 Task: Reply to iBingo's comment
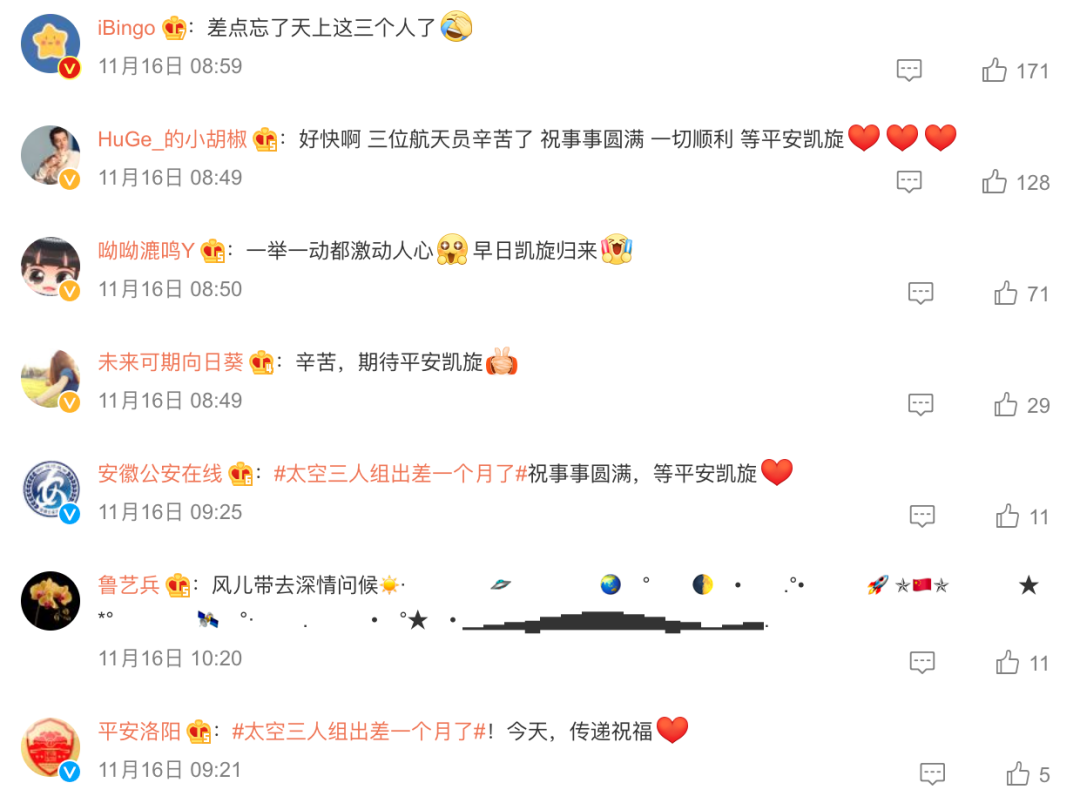[908, 70]
